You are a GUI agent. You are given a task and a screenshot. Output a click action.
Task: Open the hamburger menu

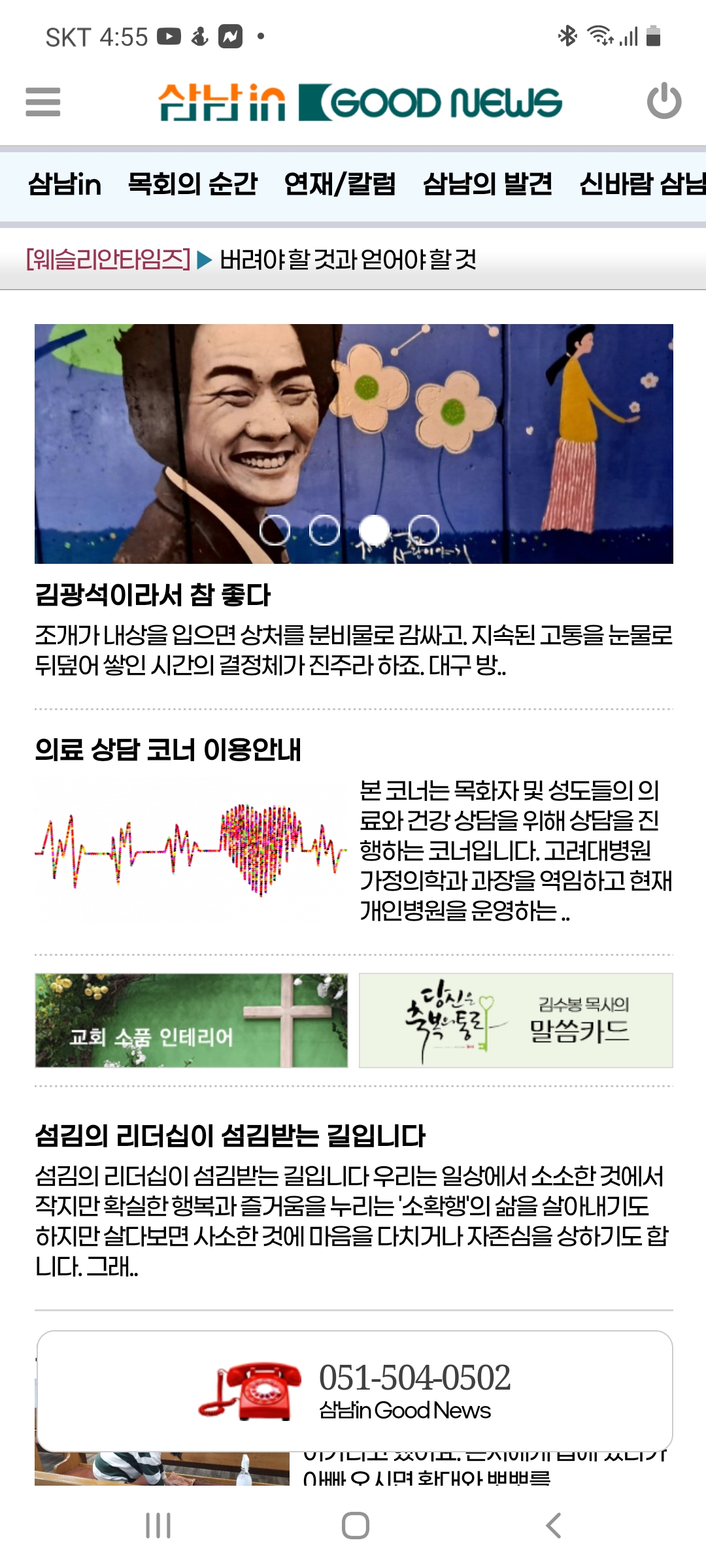pos(43,102)
